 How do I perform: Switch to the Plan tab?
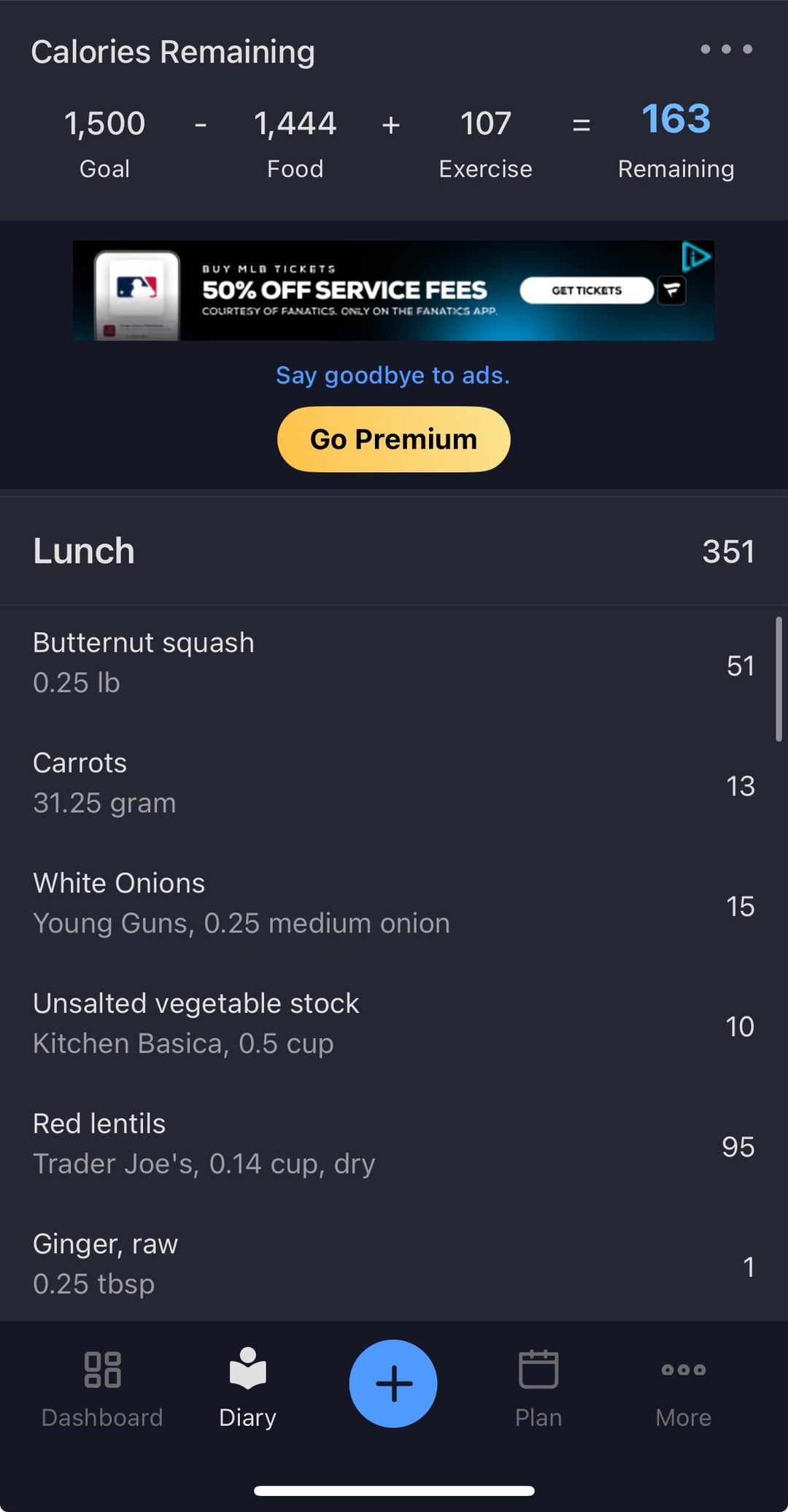coord(538,1388)
